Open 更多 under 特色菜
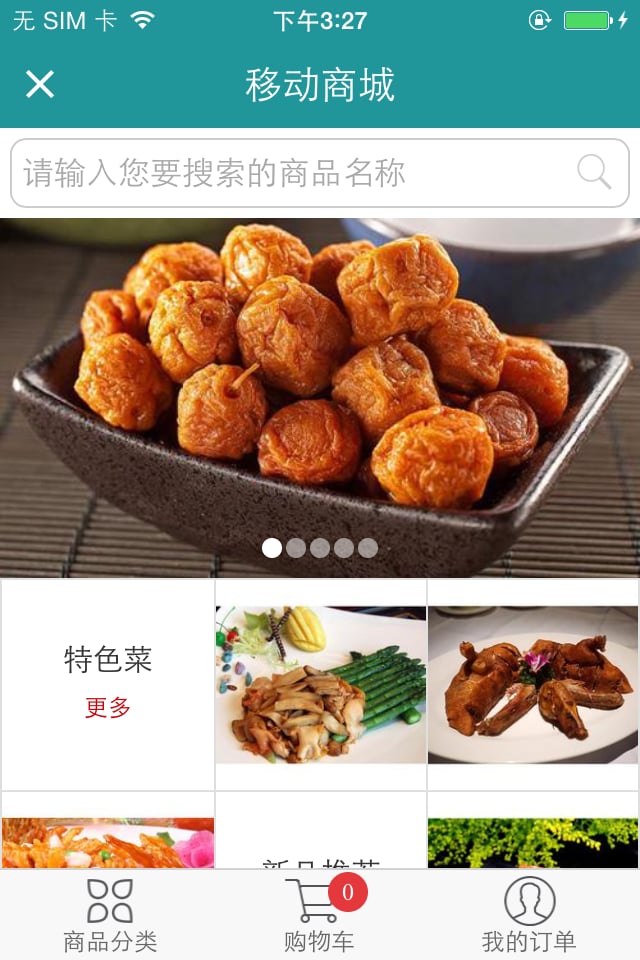The width and height of the screenshot is (640, 960). click(x=108, y=708)
